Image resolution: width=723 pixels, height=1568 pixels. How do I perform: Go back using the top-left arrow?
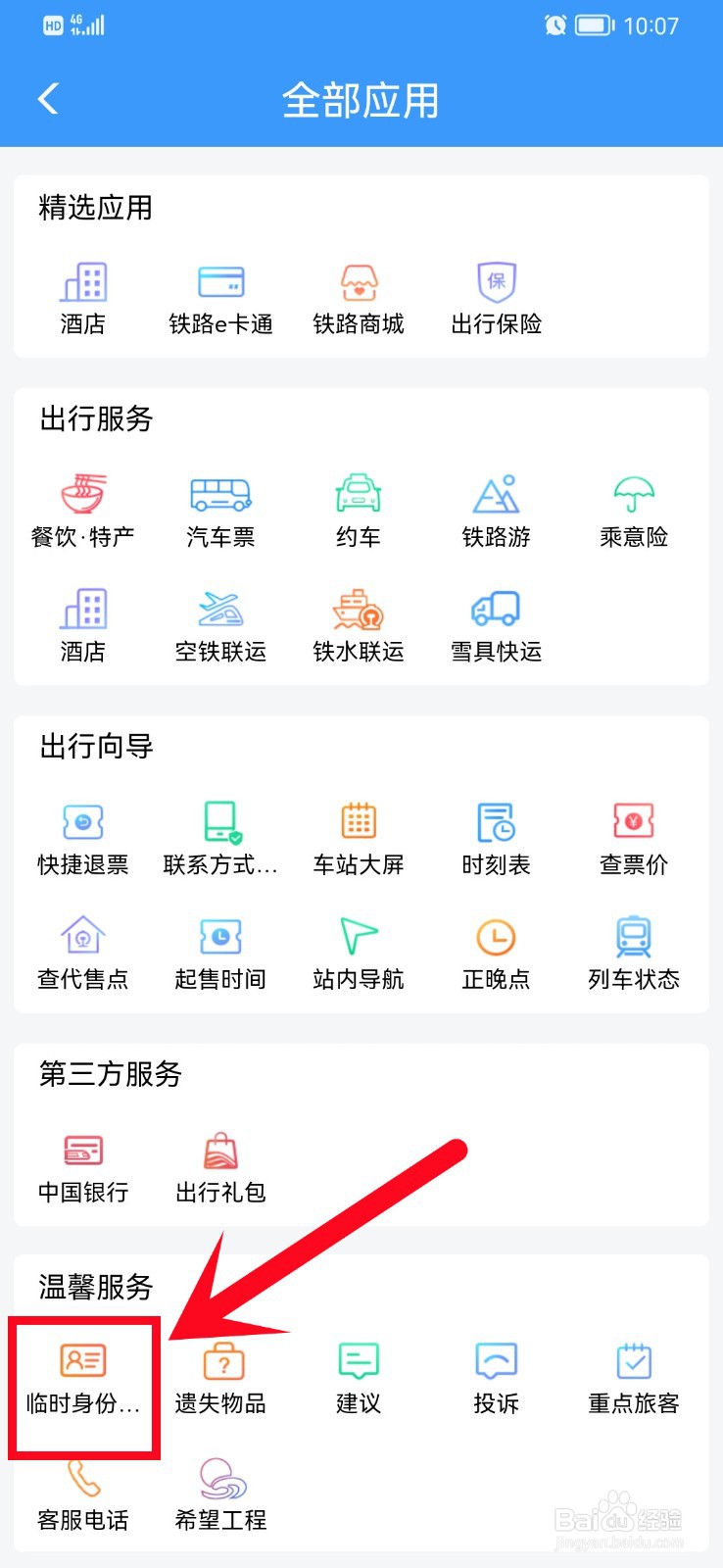pos(48,99)
